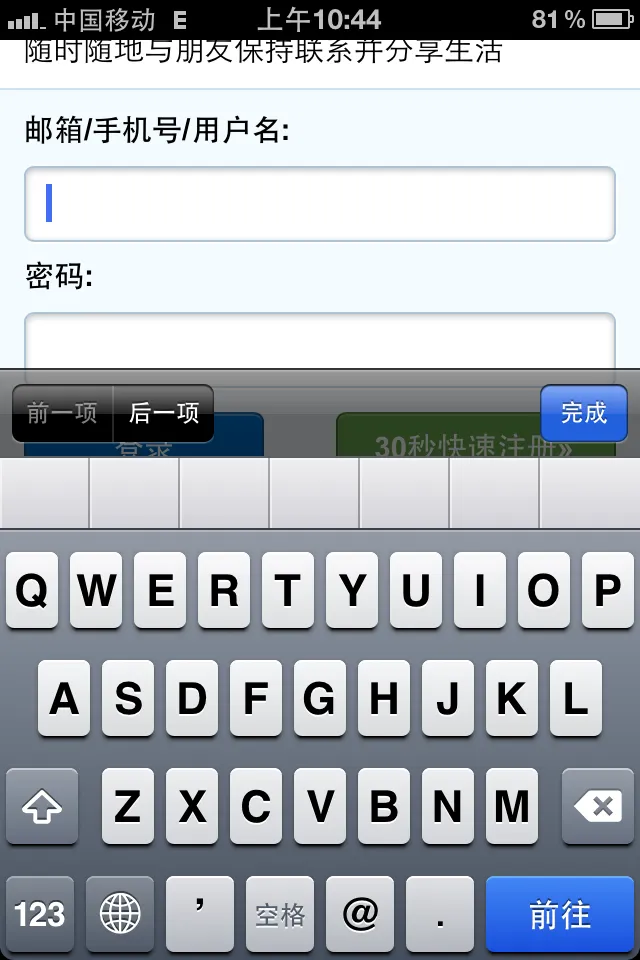640x960 pixels.
Task: Tap the backspace delete key
Action: (598, 806)
